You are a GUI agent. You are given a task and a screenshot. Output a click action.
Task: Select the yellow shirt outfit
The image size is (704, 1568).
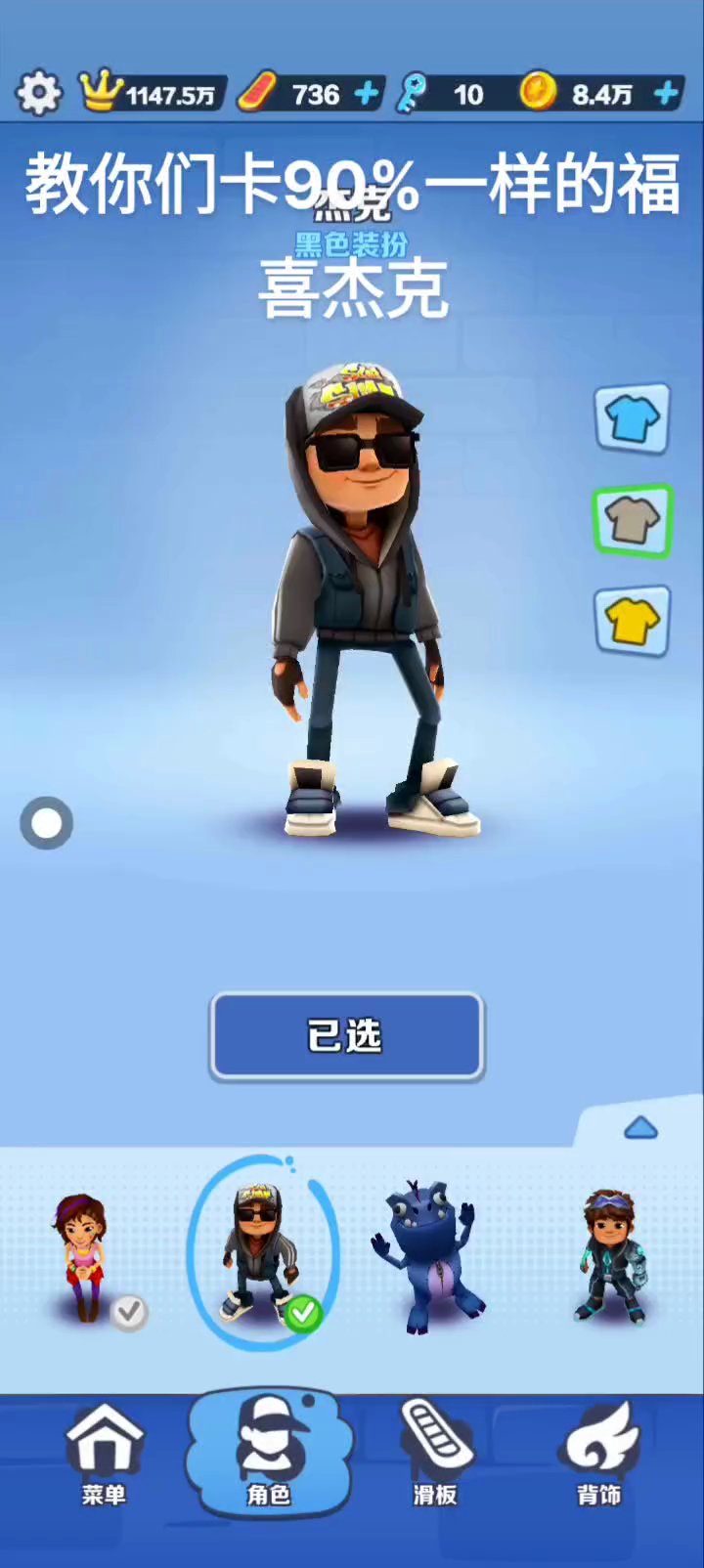[632, 621]
